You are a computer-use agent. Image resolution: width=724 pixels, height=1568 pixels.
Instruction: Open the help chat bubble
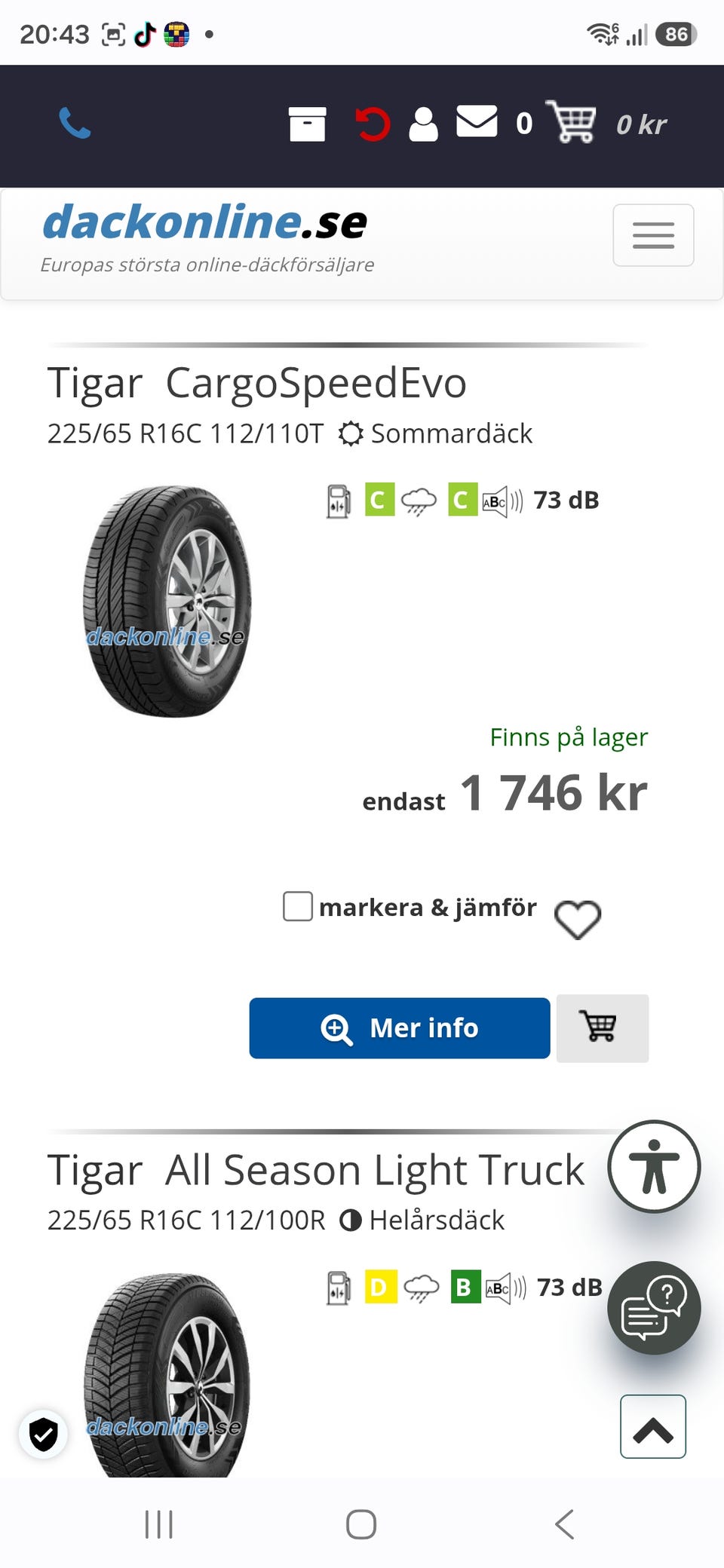(x=655, y=1308)
